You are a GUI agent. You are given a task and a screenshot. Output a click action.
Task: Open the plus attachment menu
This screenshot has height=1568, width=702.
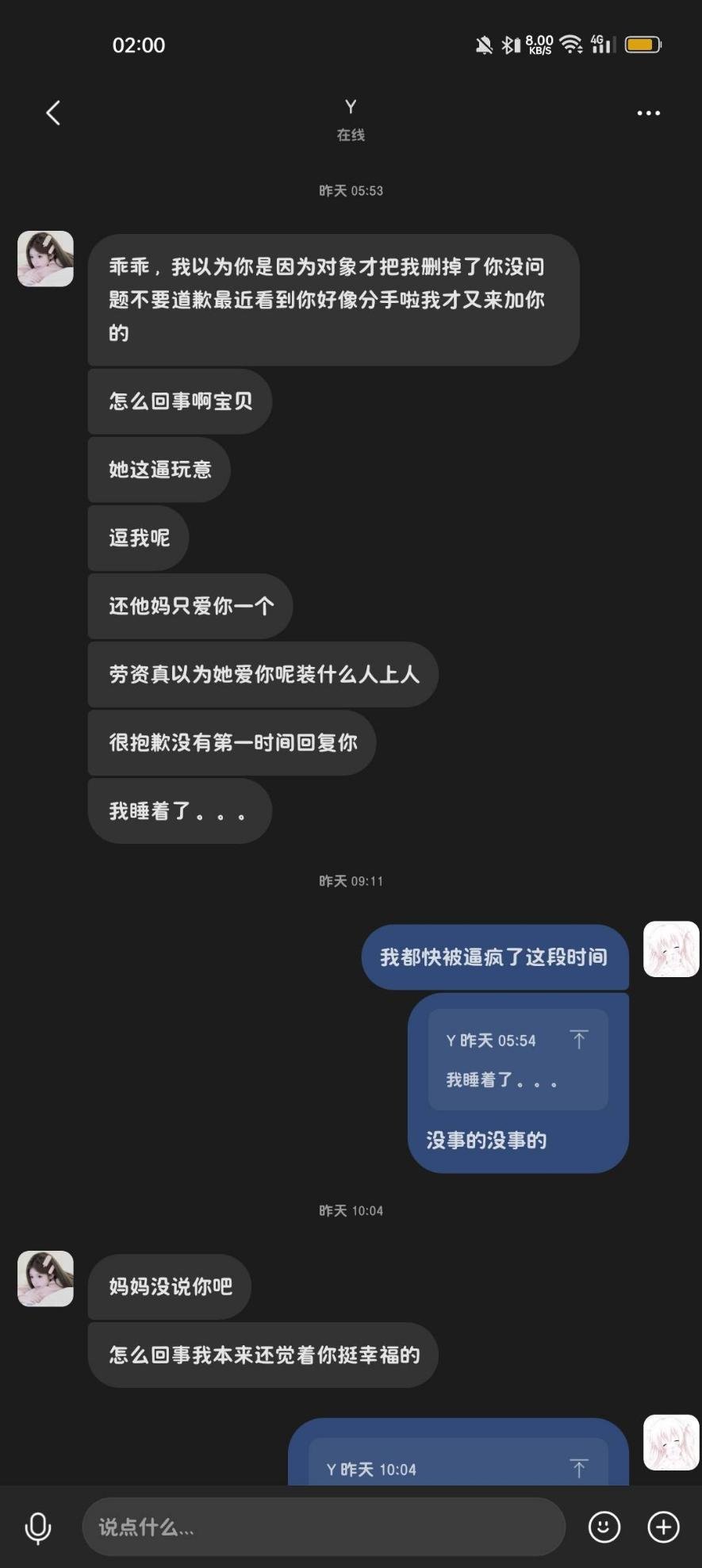[x=663, y=1527]
